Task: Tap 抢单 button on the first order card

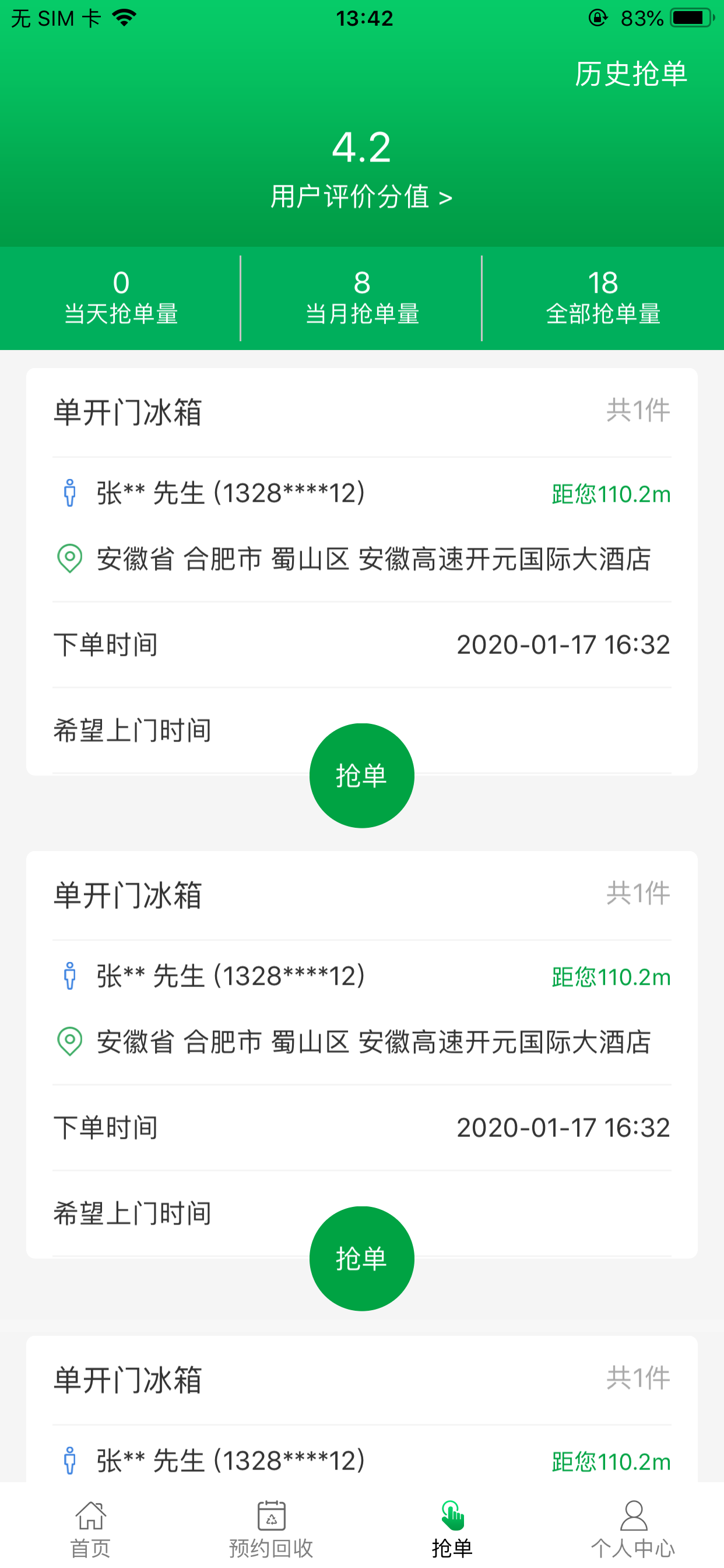Action: (362, 775)
